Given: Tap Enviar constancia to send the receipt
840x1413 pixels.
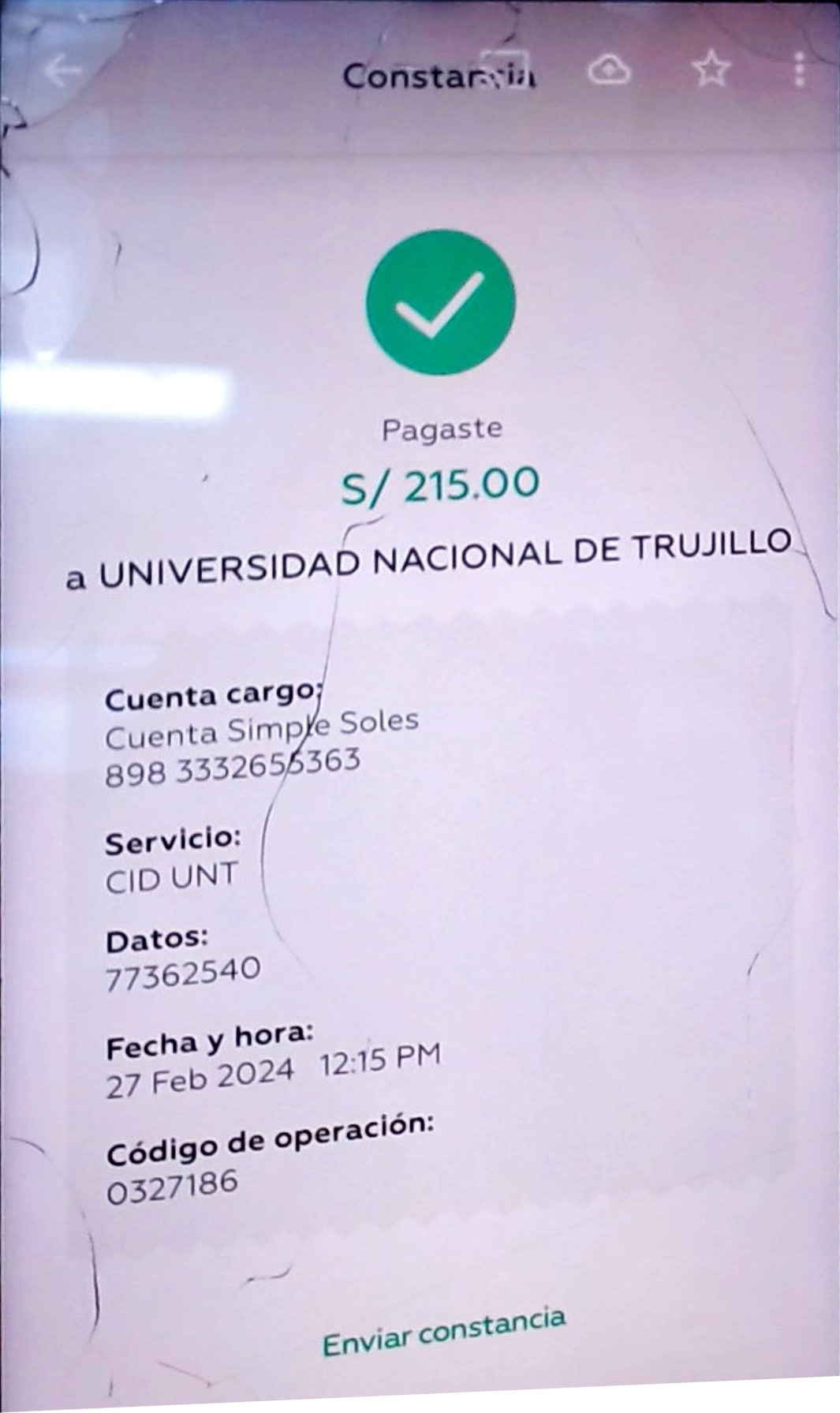Looking at the screenshot, I should point(444,1333).
